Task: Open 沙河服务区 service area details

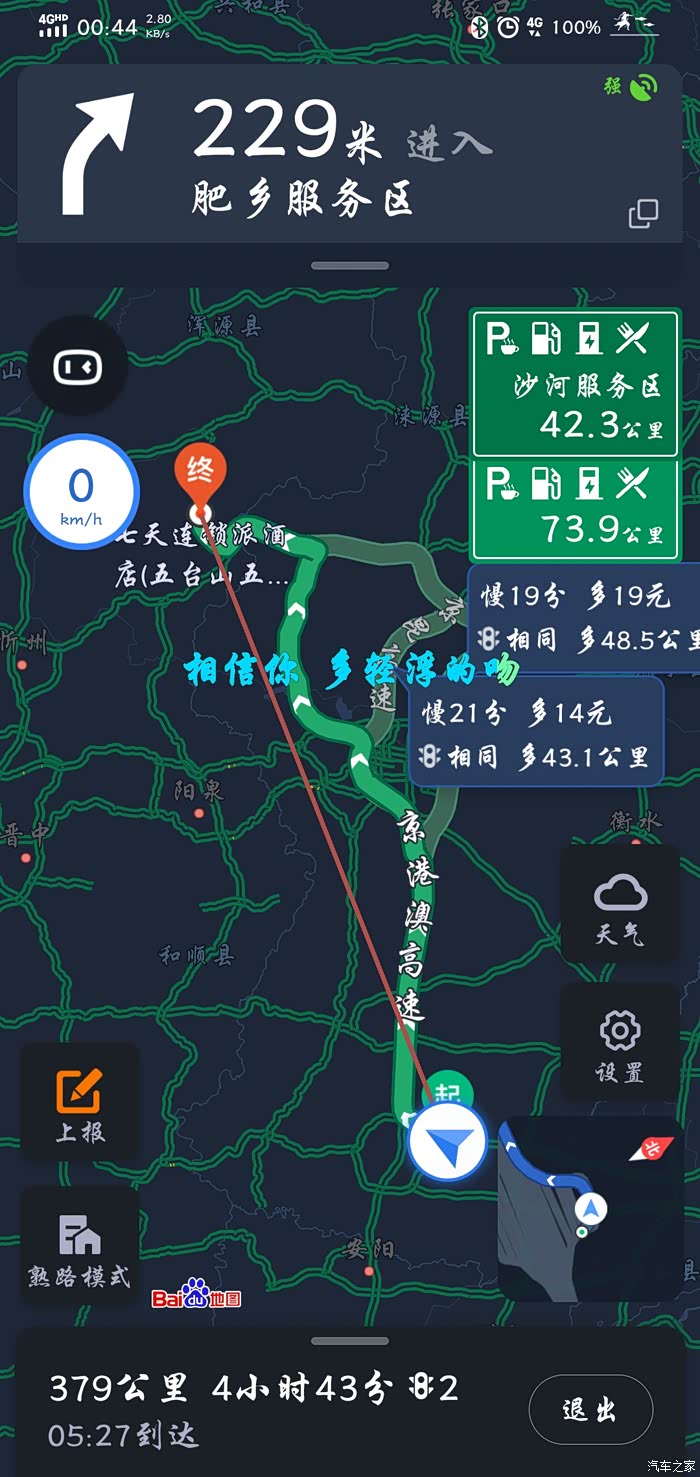Action: point(575,383)
